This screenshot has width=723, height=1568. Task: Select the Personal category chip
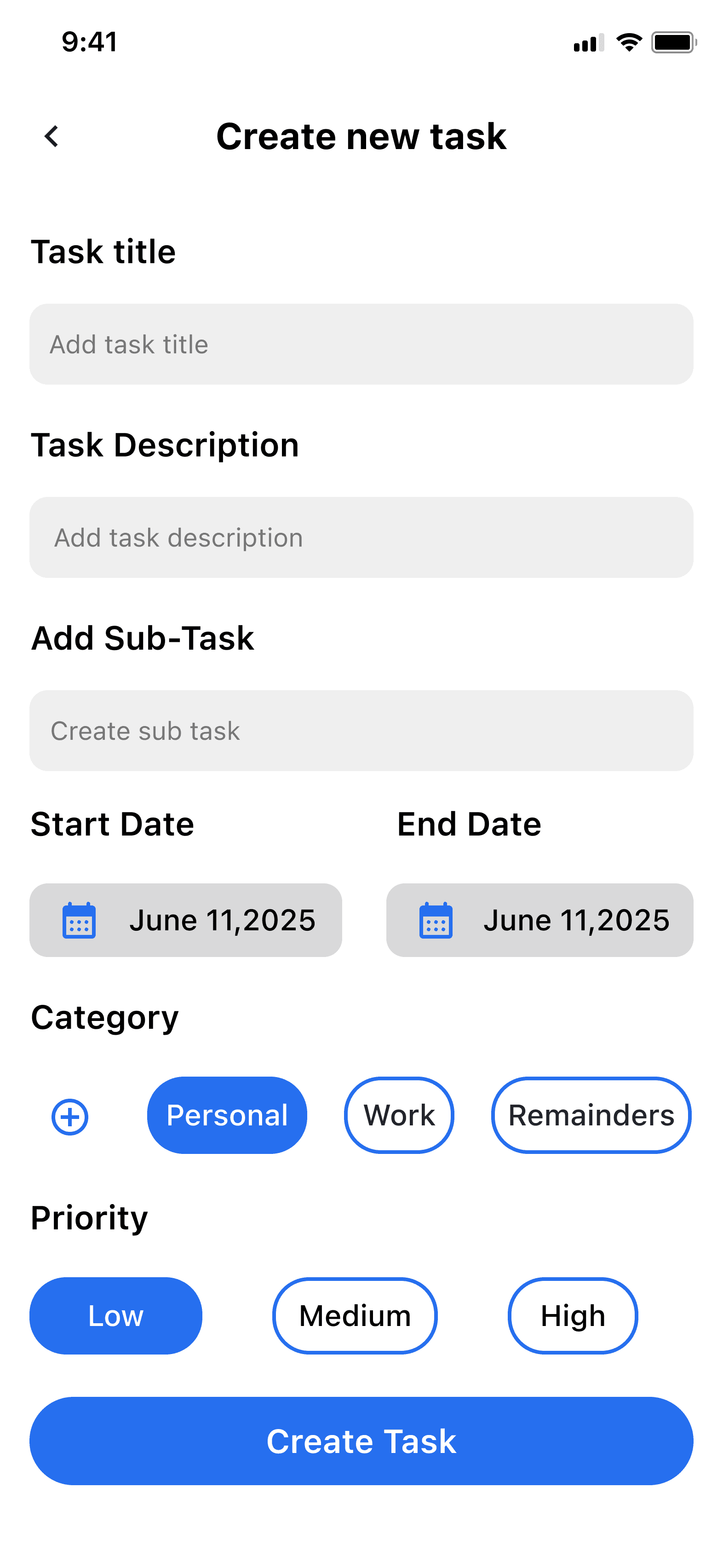[227, 1115]
